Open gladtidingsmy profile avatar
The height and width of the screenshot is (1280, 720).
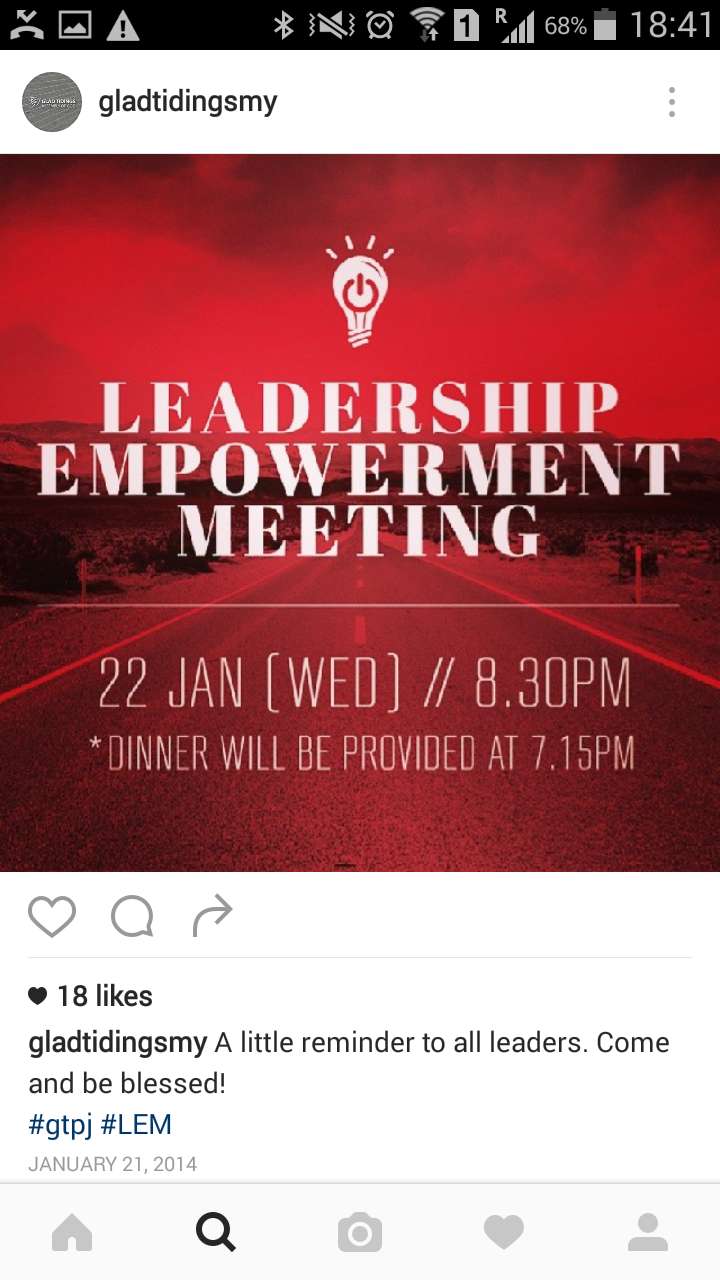pos(52,102)
